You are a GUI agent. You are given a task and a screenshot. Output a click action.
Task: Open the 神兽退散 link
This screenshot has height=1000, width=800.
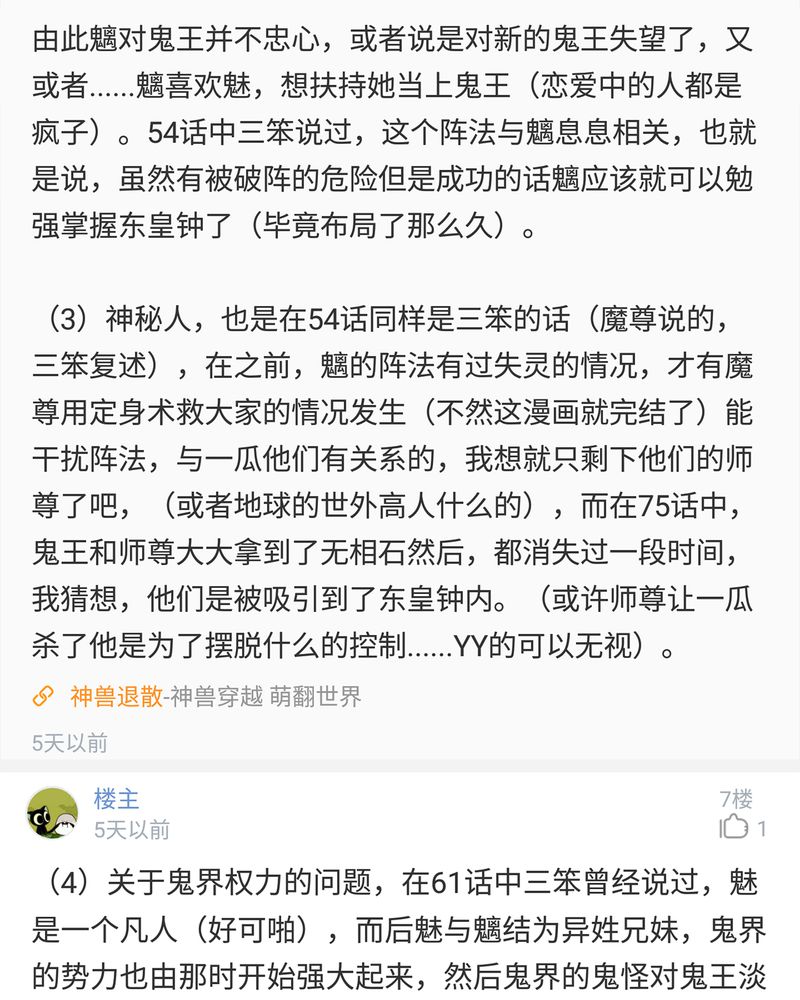[x=116, y=696]
